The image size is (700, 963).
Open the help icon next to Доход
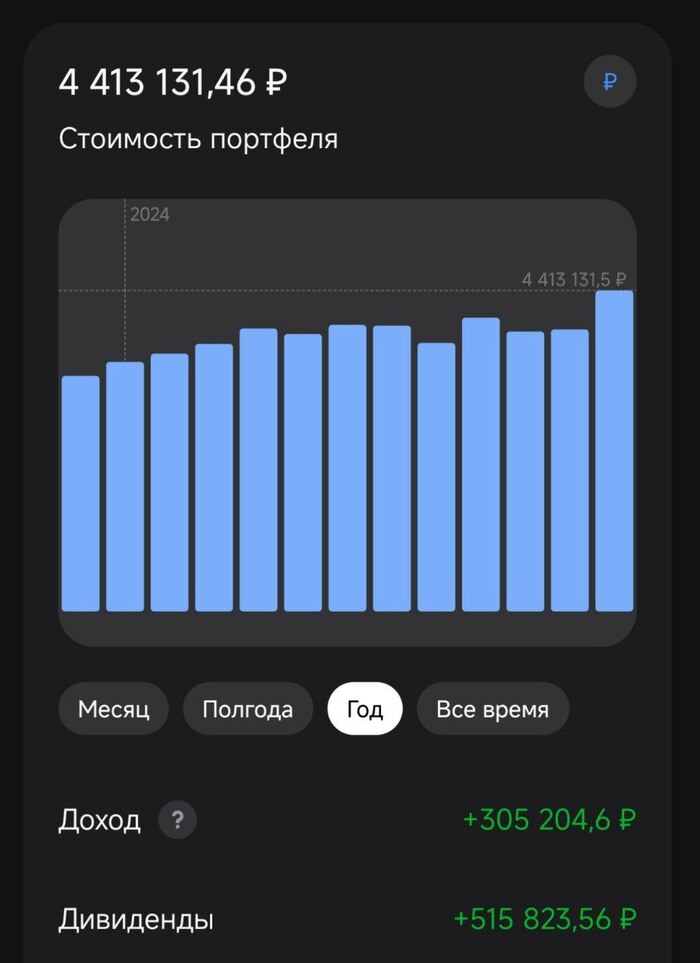pyautogui.click(x=178, y=821)
